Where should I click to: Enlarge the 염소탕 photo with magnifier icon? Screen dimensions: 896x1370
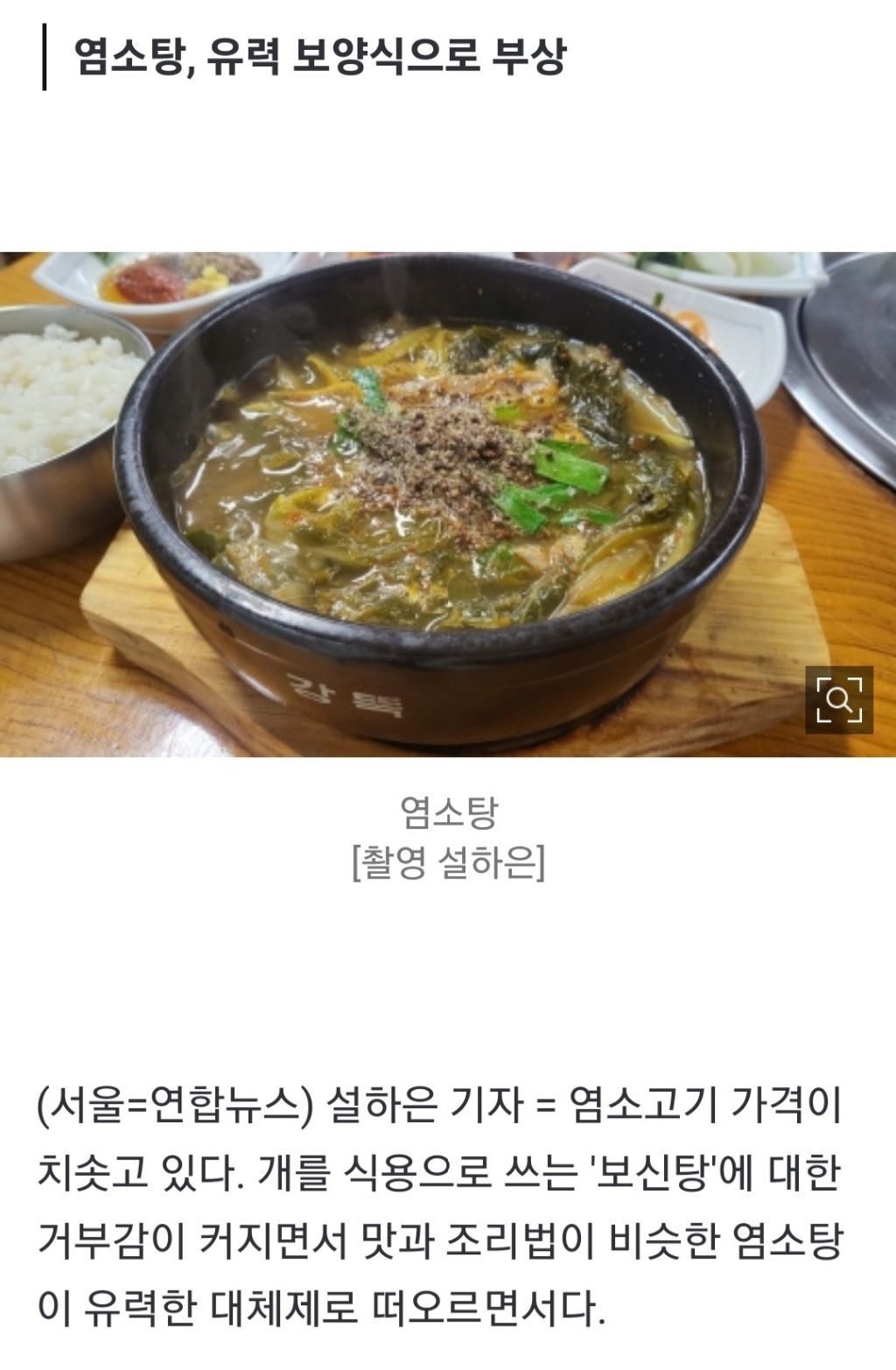(838, 699)
